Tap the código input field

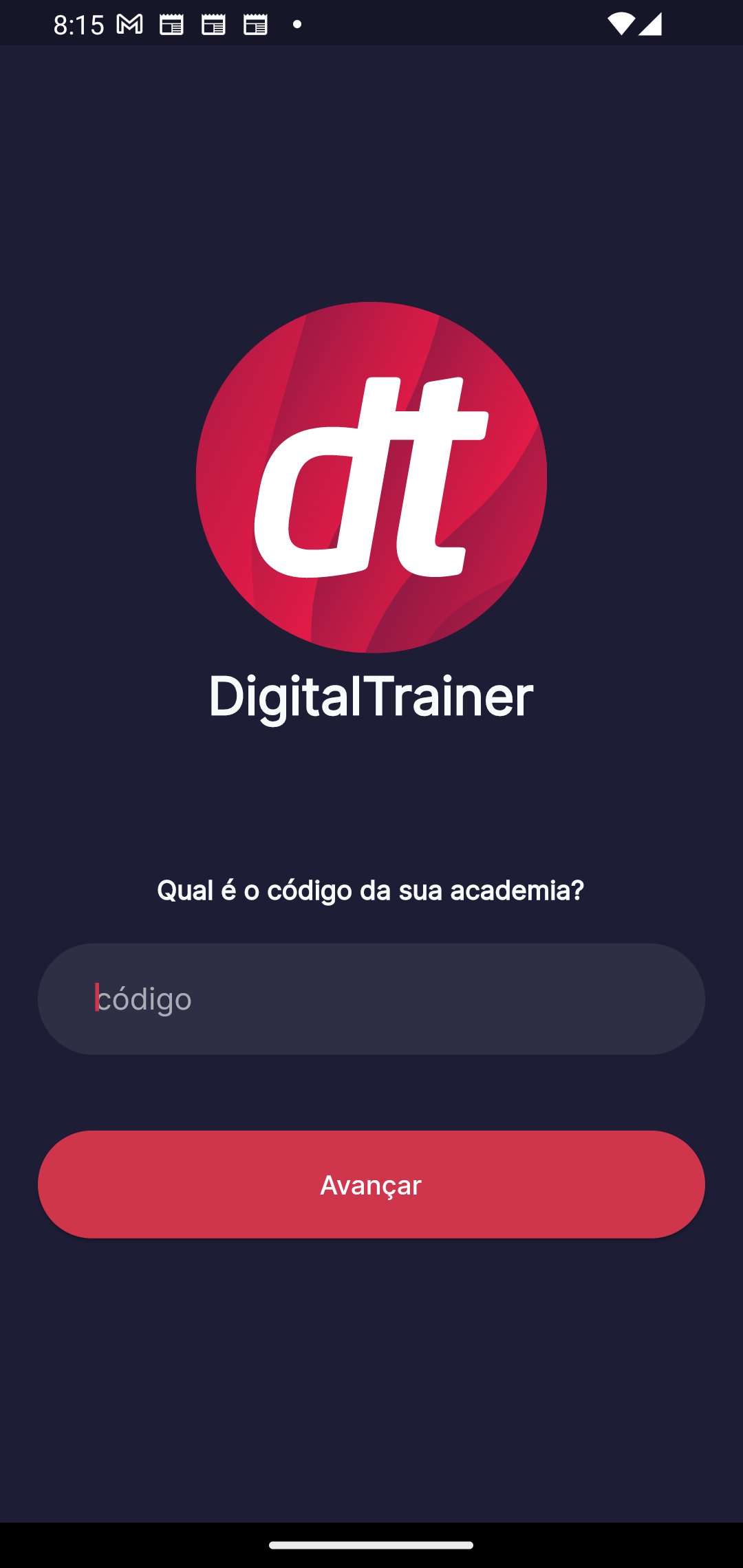pos(371,999)
